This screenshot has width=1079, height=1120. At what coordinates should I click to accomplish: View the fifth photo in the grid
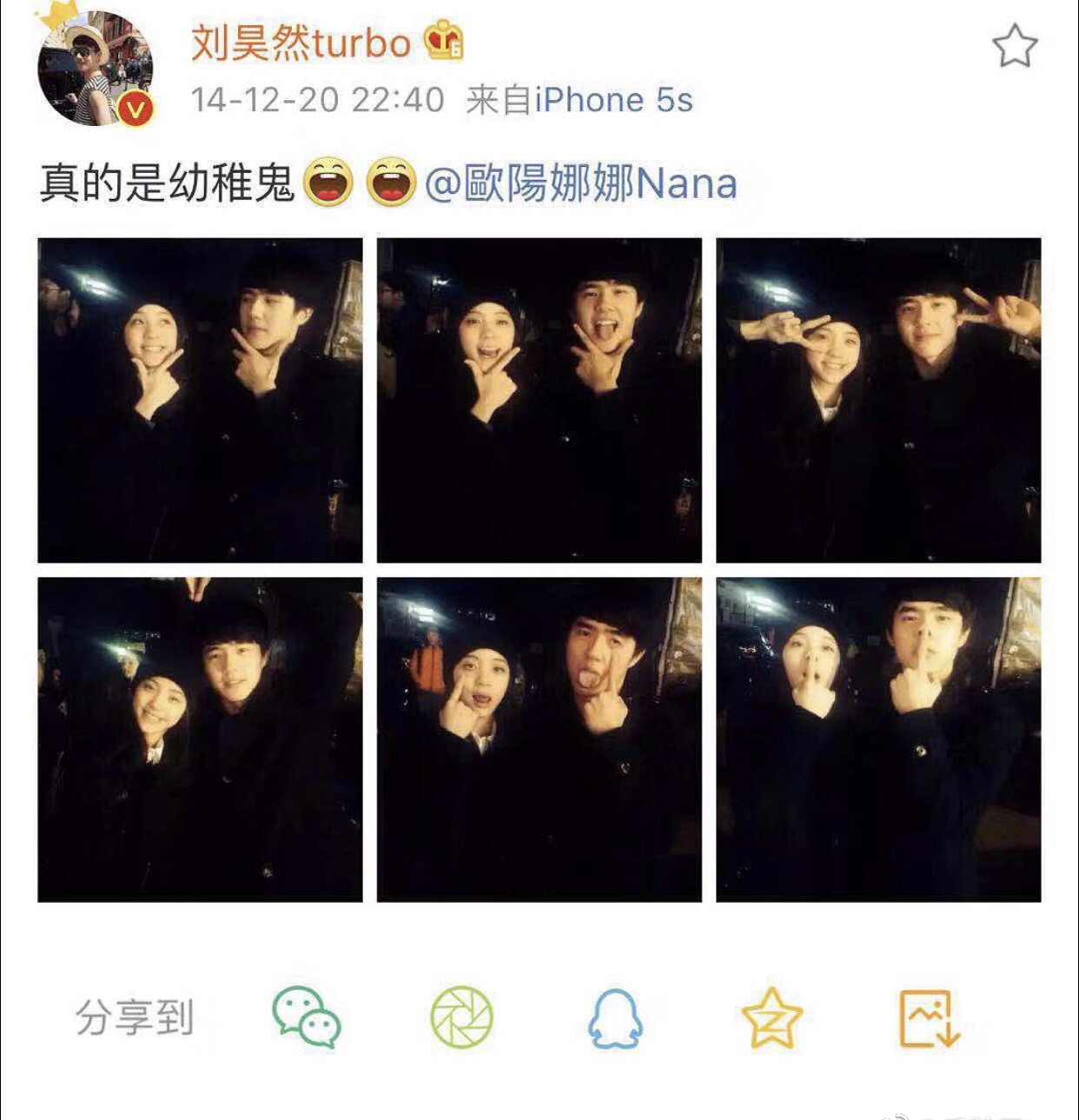click(539, 739)
